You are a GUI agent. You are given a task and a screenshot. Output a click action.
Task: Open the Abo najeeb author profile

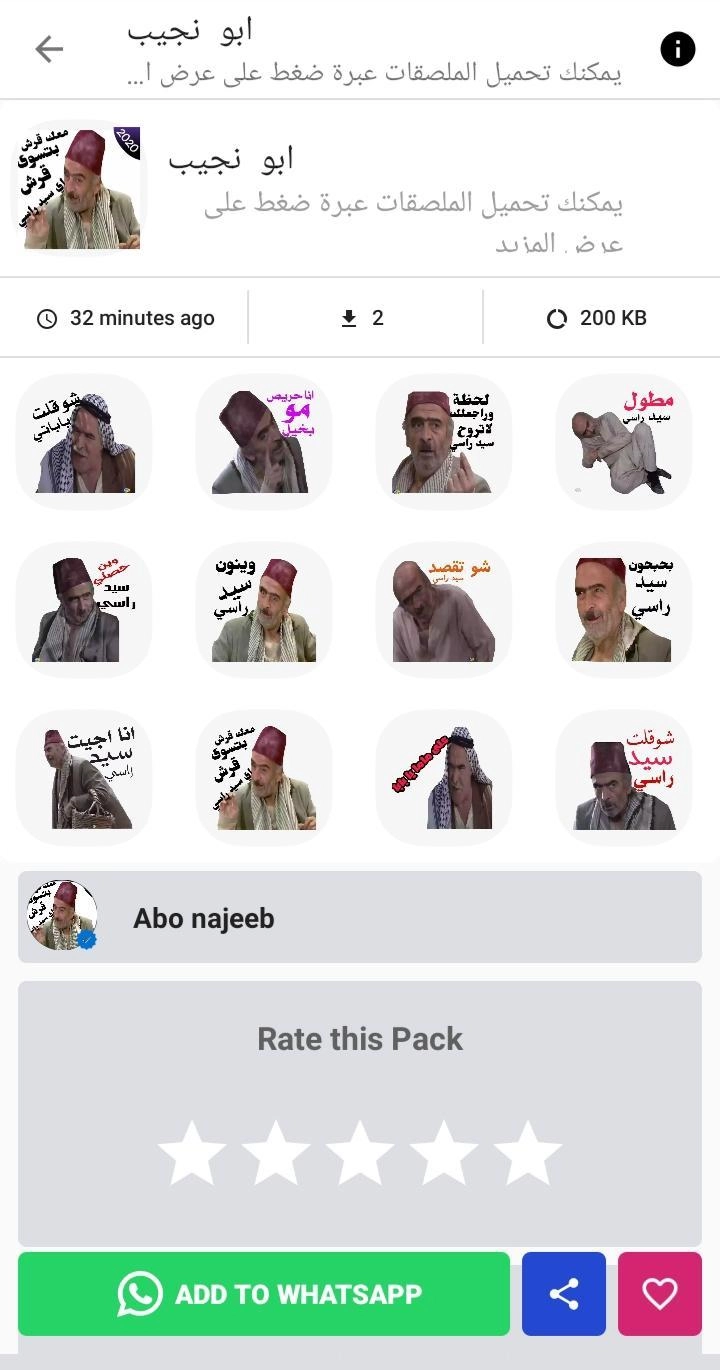(x=360, y=917)
